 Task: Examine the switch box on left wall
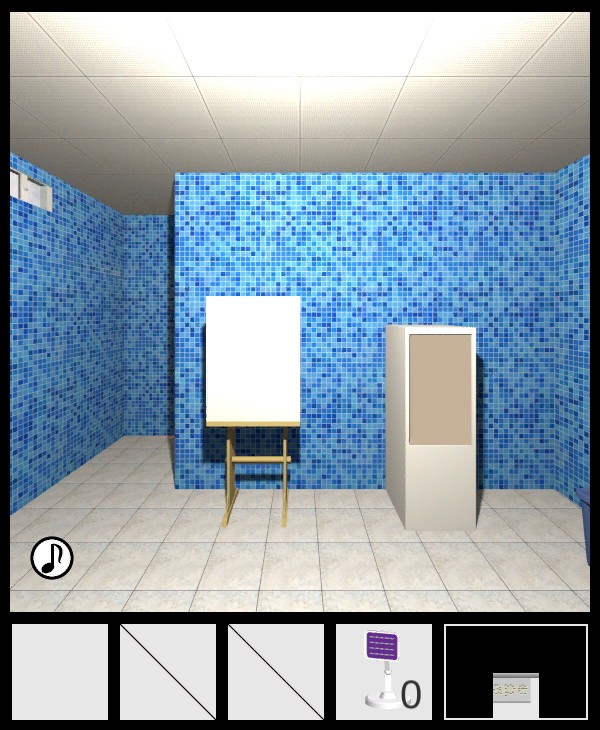[30, 190]
